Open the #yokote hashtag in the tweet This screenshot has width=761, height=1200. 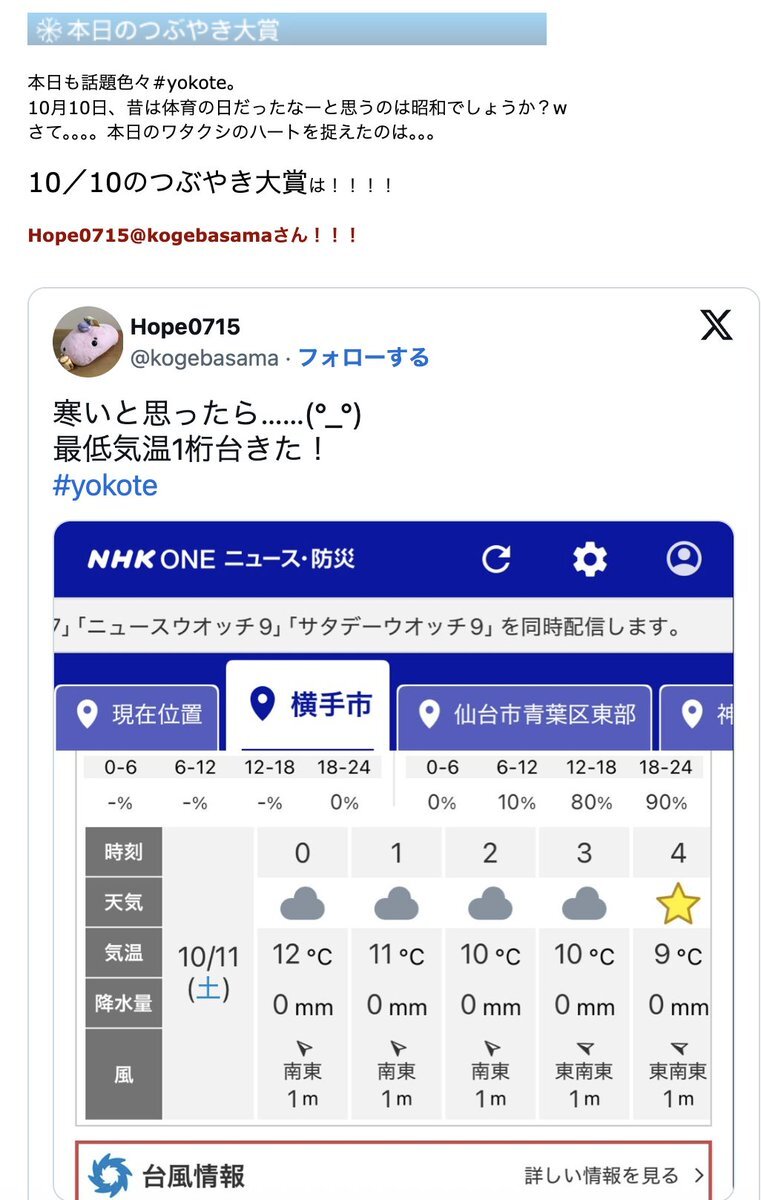(x=105, y=486)
